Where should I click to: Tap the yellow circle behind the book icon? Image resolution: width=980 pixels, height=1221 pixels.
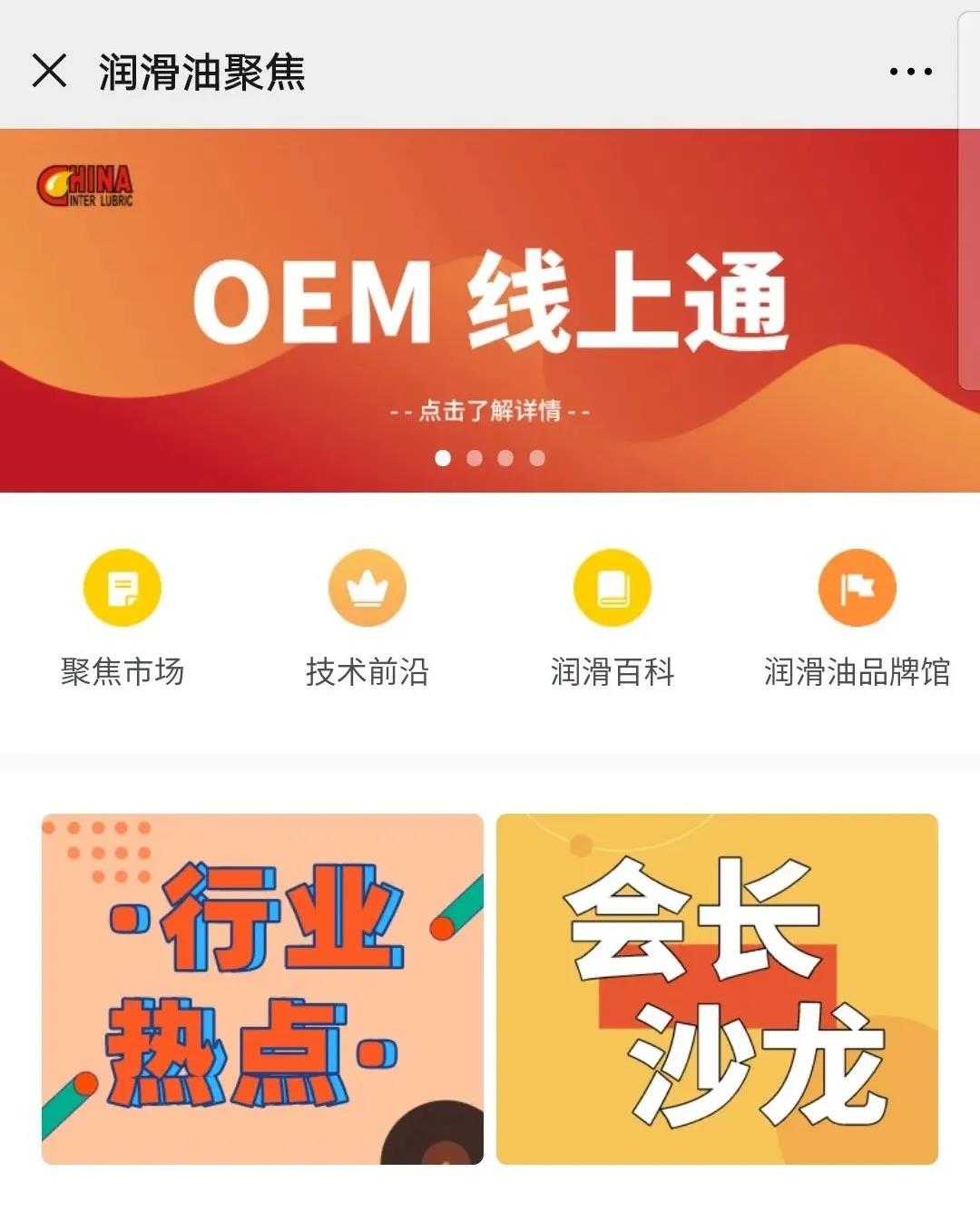(612, 588)
